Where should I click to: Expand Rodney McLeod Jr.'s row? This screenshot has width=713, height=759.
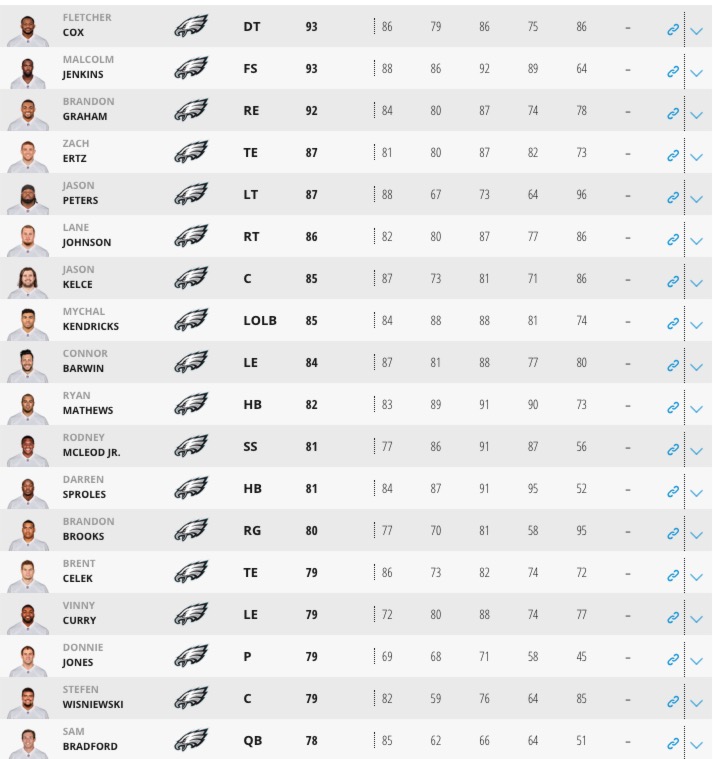697,451
